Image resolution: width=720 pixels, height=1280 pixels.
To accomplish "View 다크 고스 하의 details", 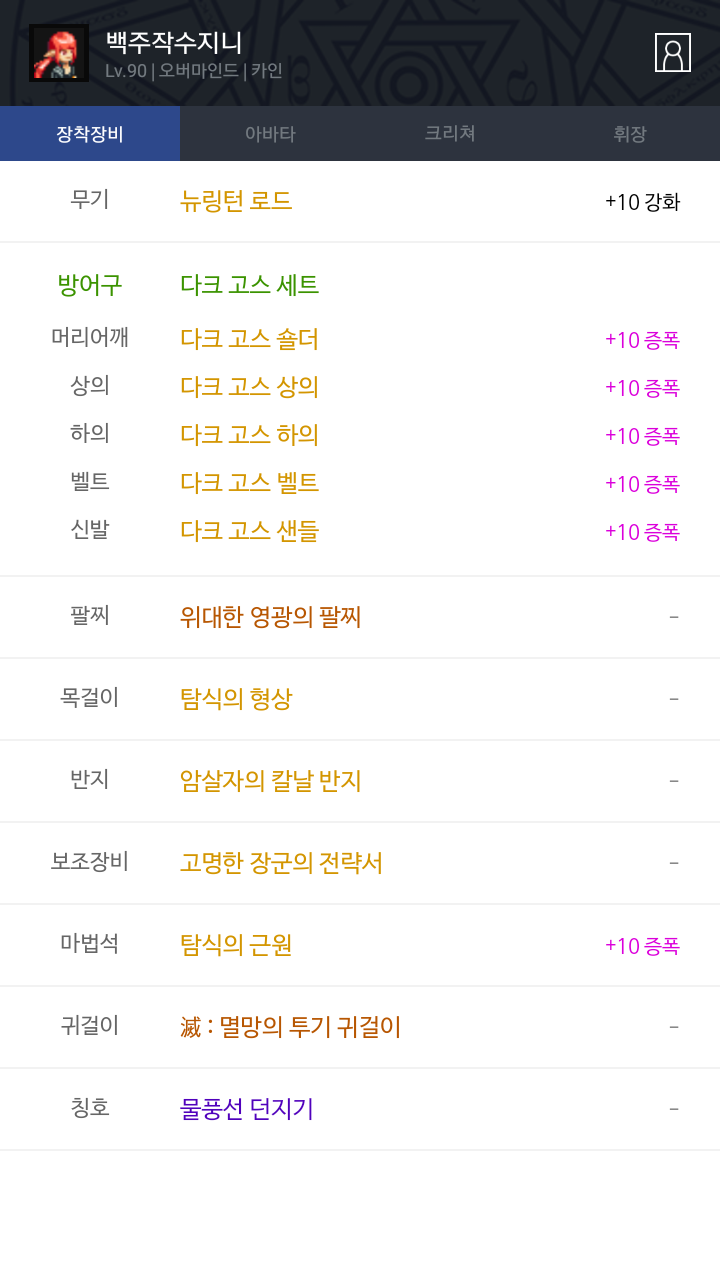I will point(250,435).
